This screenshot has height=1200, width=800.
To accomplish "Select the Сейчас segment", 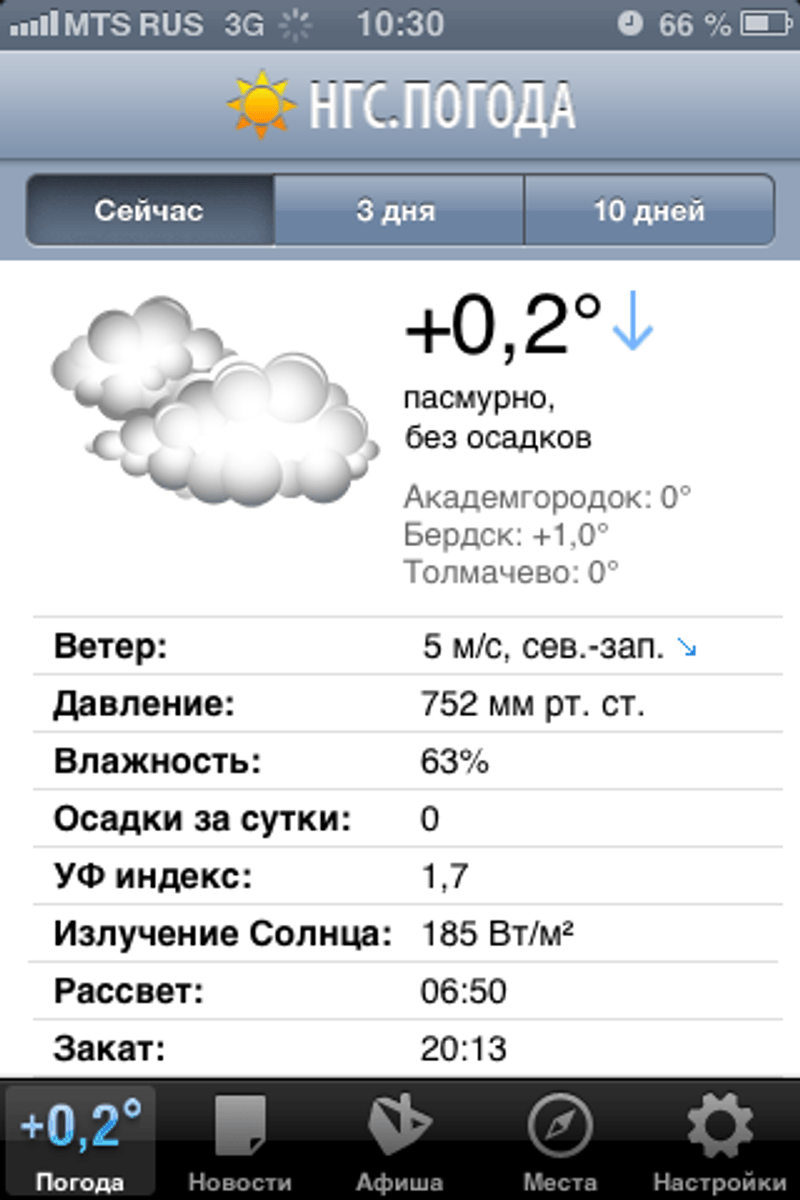I will click(x=150, y=211).
